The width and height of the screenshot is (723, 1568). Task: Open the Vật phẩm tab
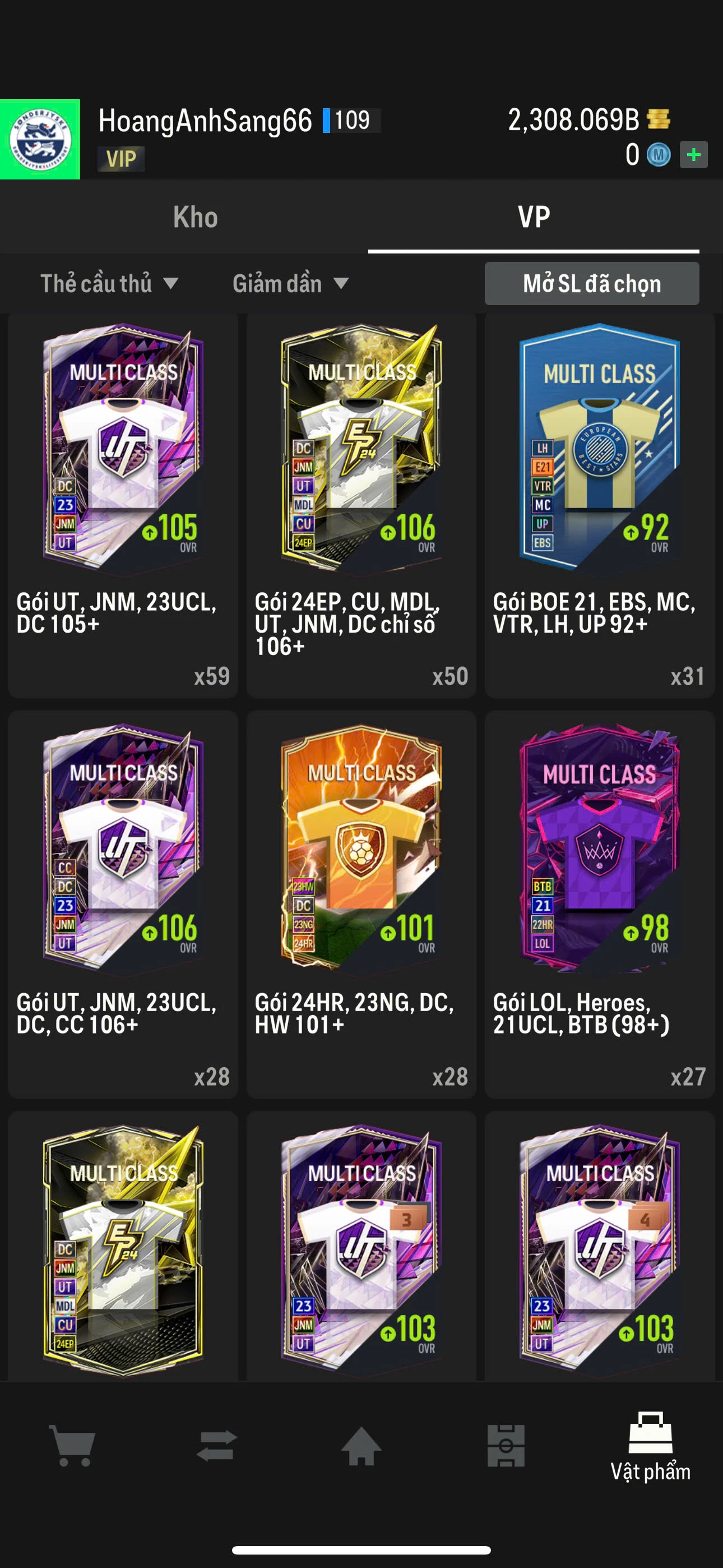(650, 1446)
